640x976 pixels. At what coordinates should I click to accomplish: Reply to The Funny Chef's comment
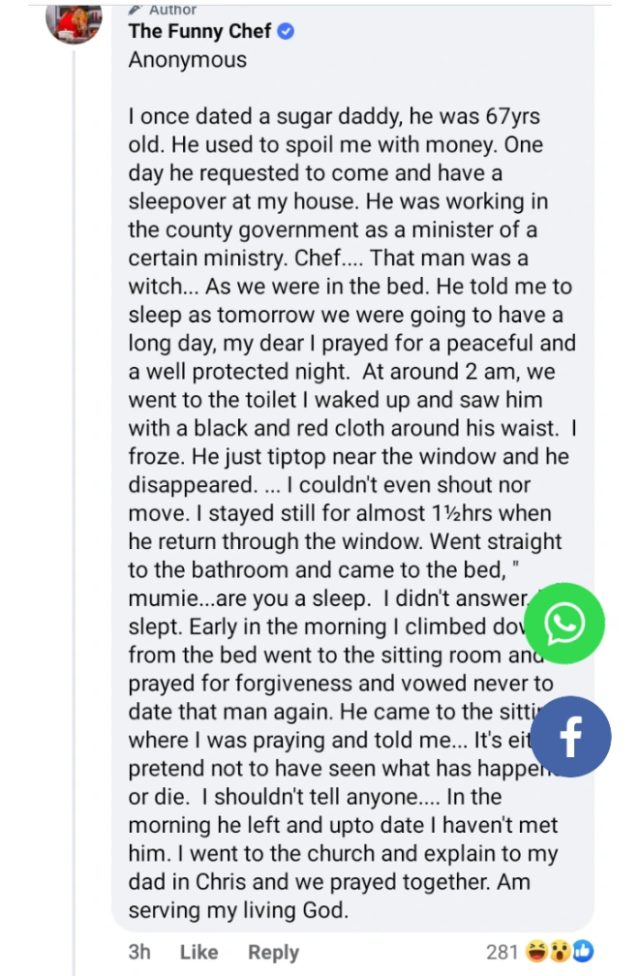click(x=273, y=952)
